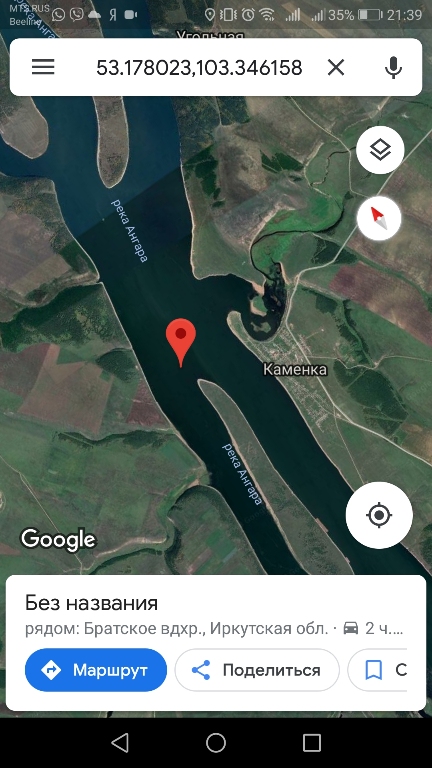Edit the coordinates in the search field
The image size is (432, 768).
pyautogui.click(x=199, y=68)
